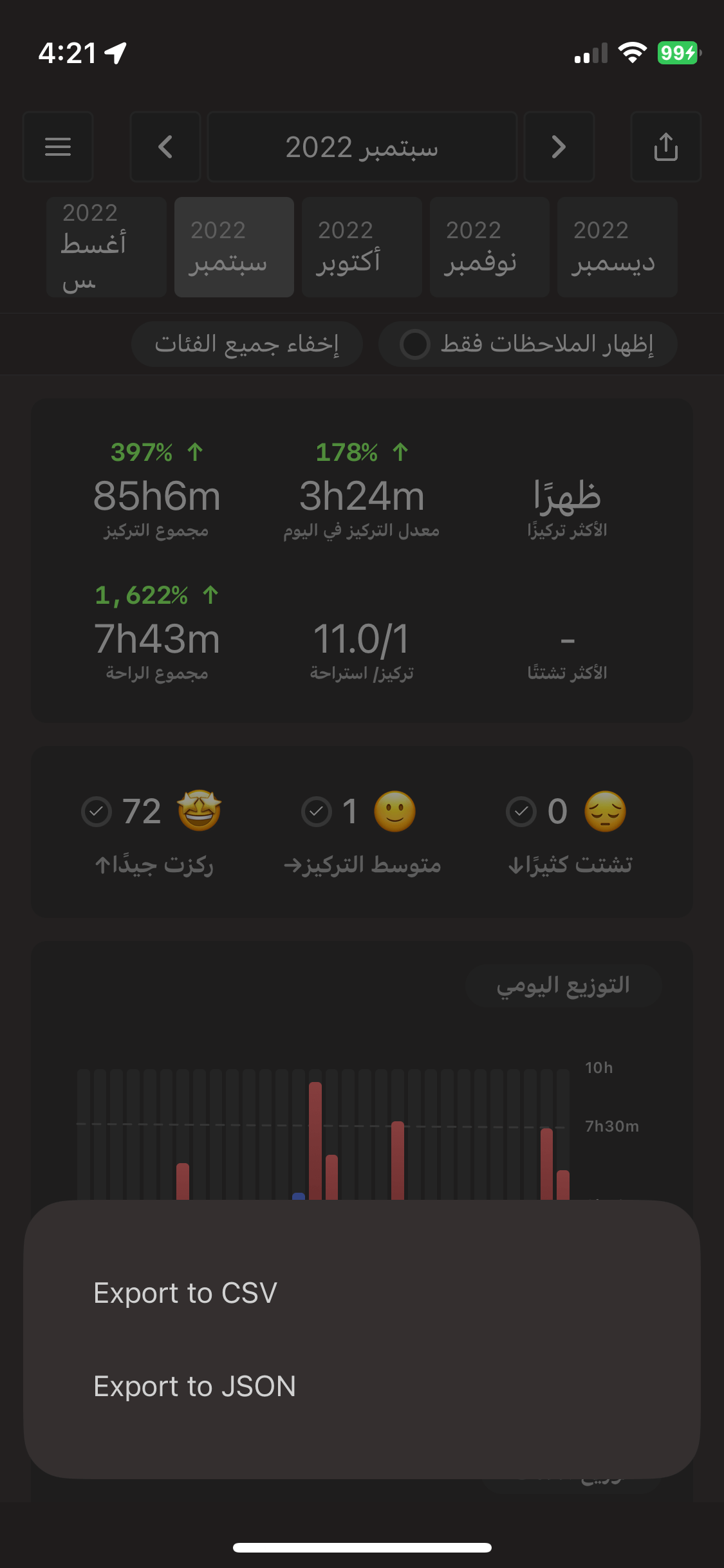The height and width of the screenshot is (1568, 724).
Task: Switch to the ديسمبر 2022 tab
Action: click(617, 247)
